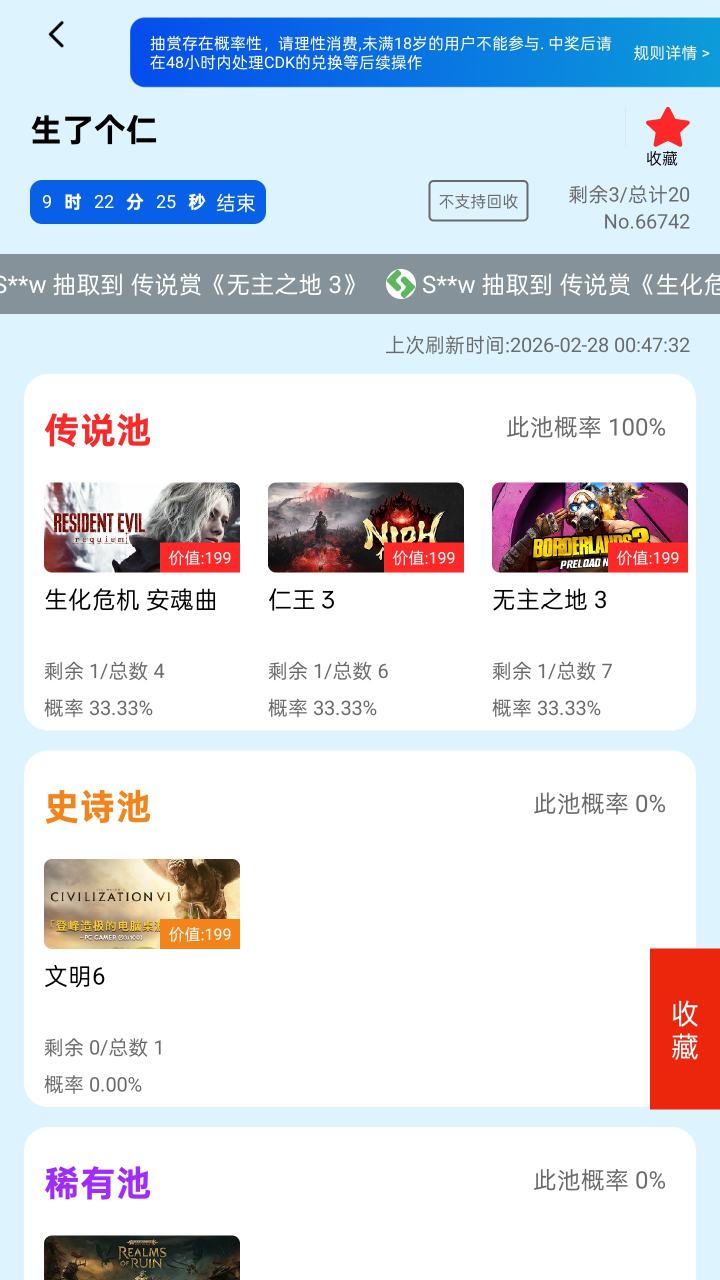The image size is (720, 1280).
Task: Favorite this box with the star icon
Action: (667, 128)
